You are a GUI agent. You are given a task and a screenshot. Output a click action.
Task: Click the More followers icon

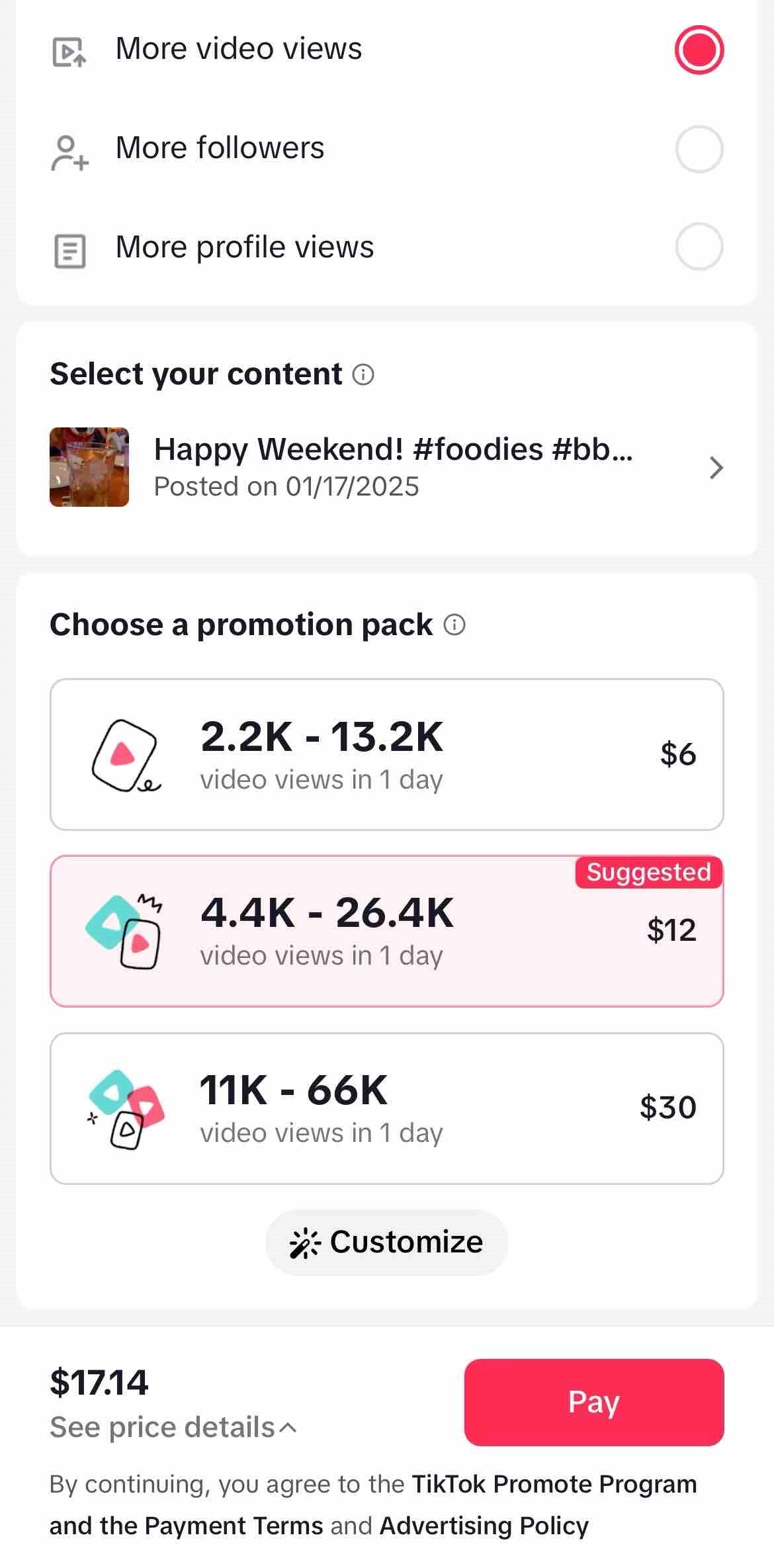[68, 150]
